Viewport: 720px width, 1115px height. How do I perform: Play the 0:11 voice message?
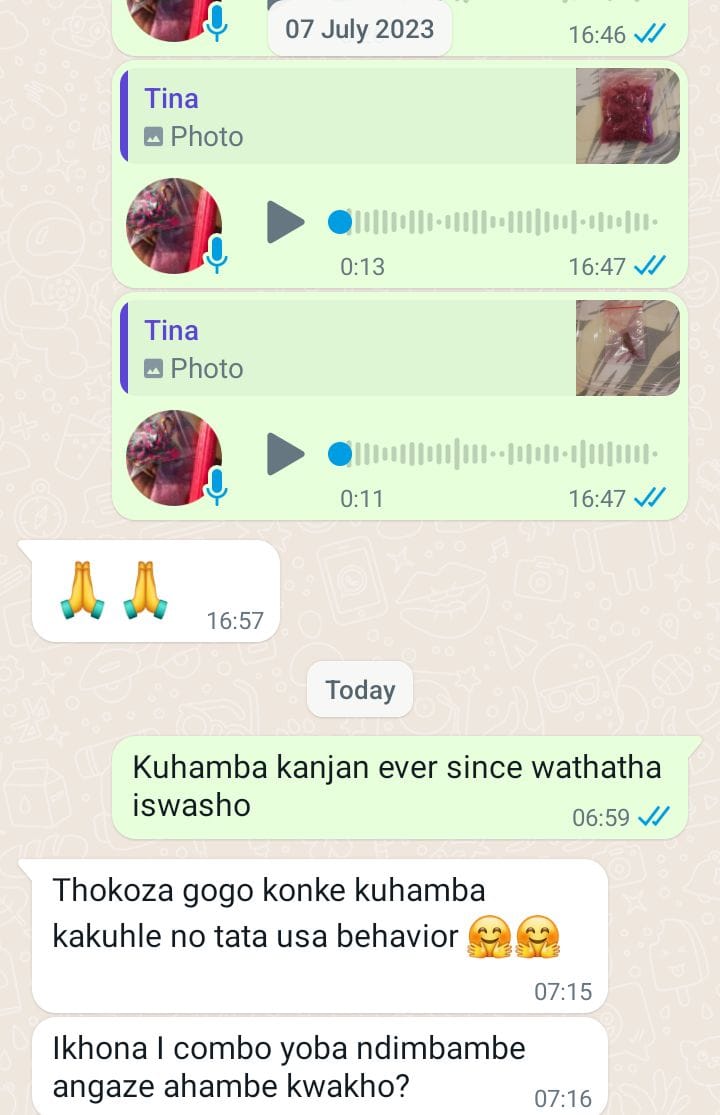[x=285, y=454]
